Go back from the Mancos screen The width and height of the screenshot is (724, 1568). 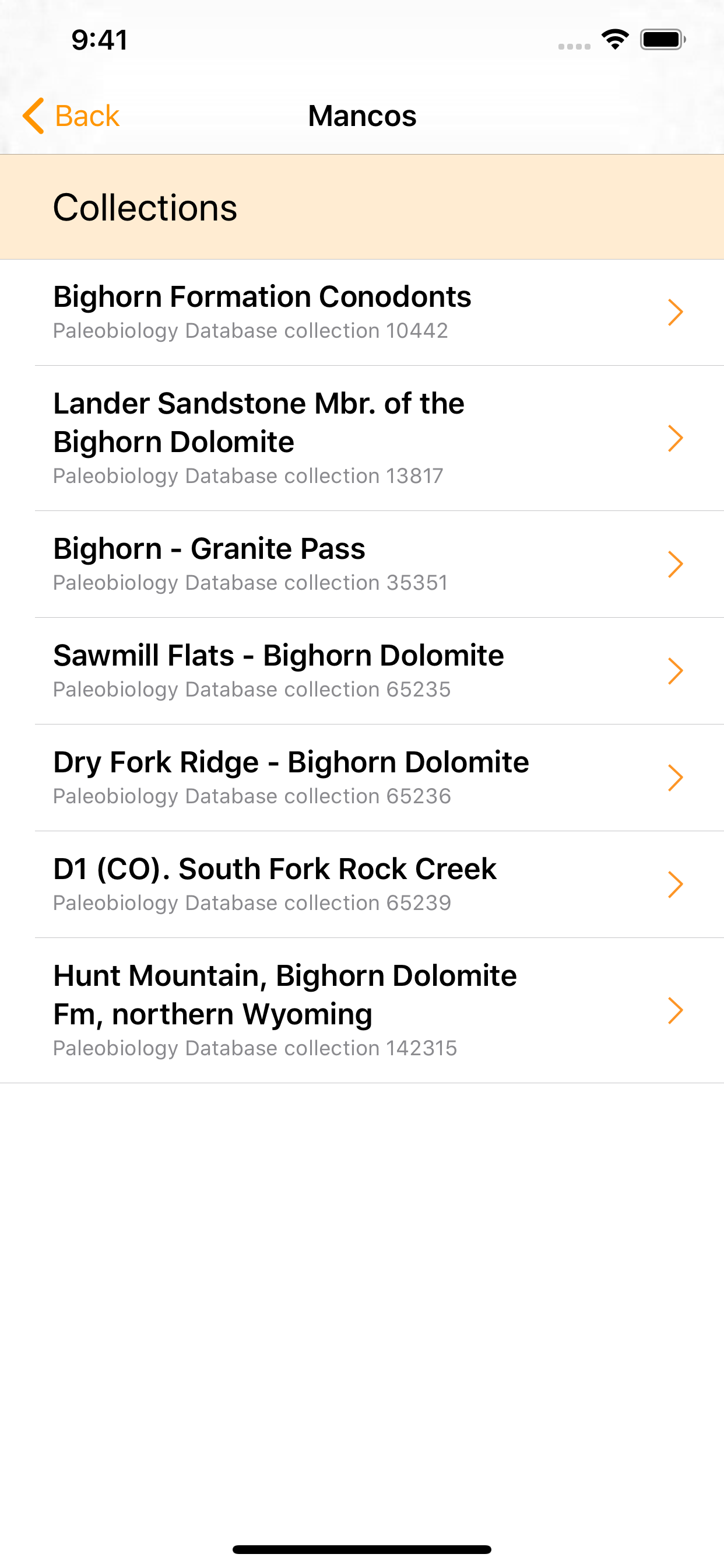(x=71, y=116)
